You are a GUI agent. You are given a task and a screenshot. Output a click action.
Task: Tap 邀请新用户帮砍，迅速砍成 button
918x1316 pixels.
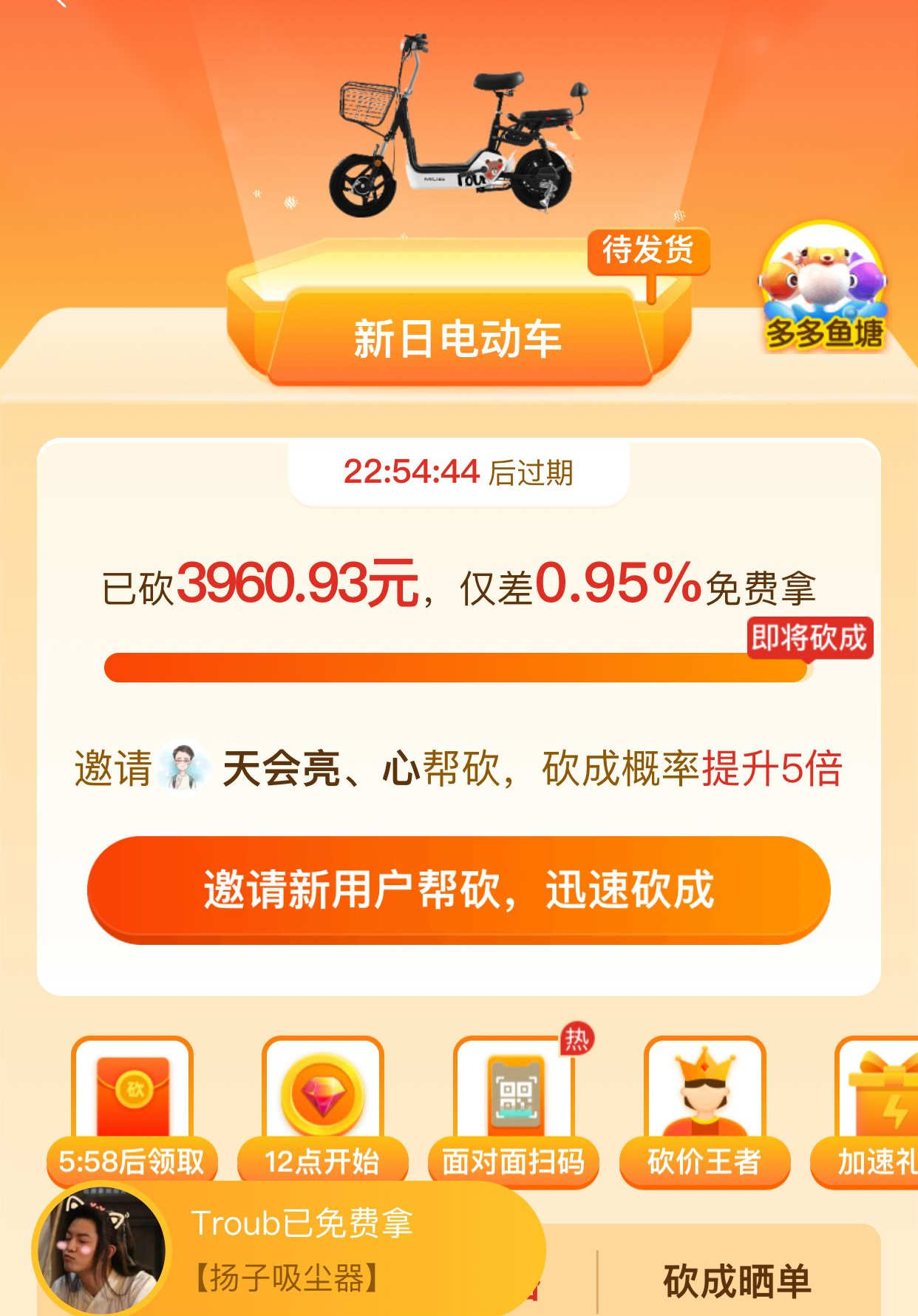coord(458,889)
